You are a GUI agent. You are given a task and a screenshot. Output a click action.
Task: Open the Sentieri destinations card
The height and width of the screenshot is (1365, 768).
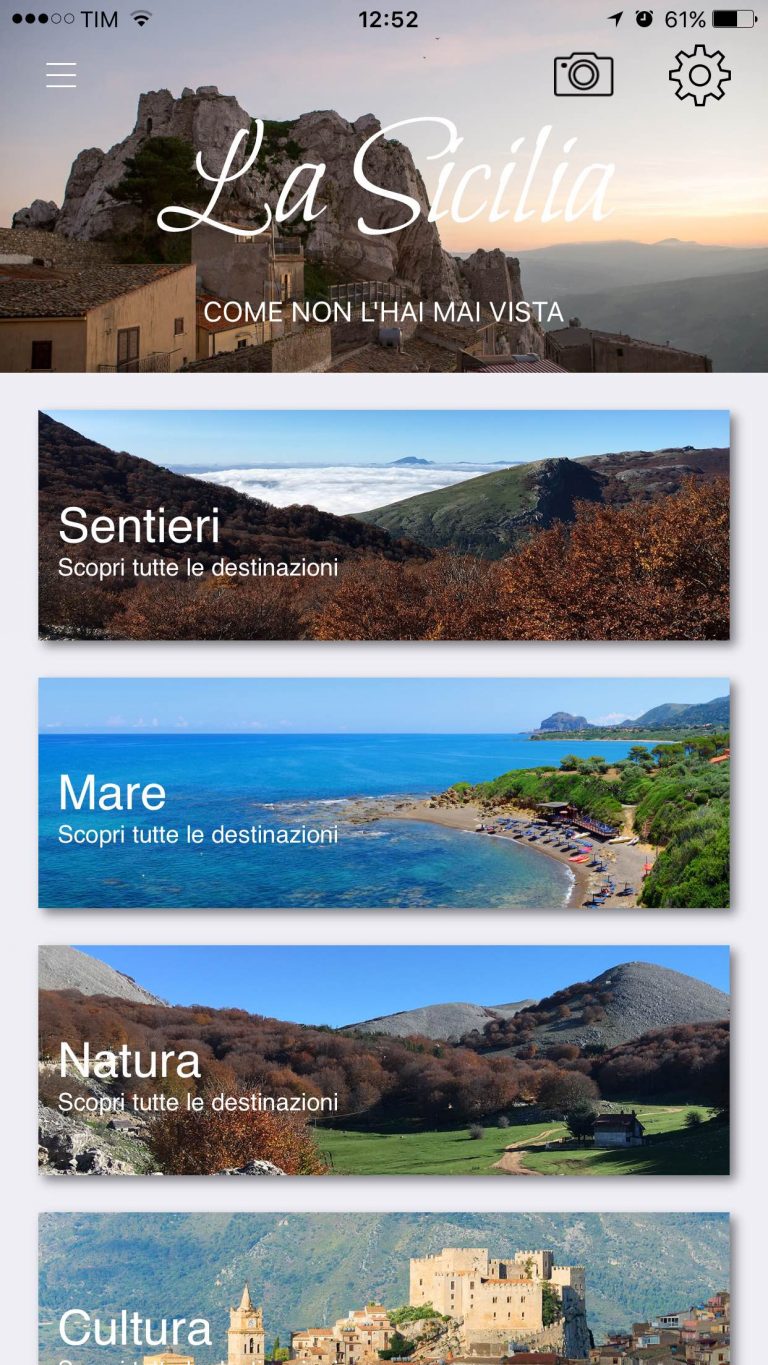pos(384,525)
